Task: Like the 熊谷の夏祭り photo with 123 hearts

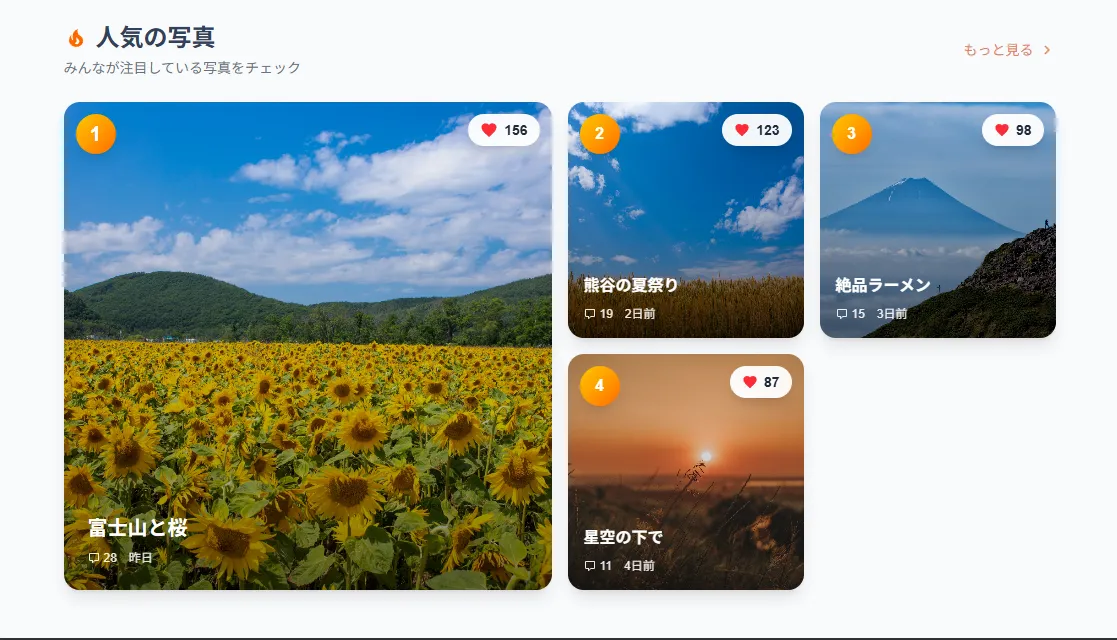Action: coord(756,130)
